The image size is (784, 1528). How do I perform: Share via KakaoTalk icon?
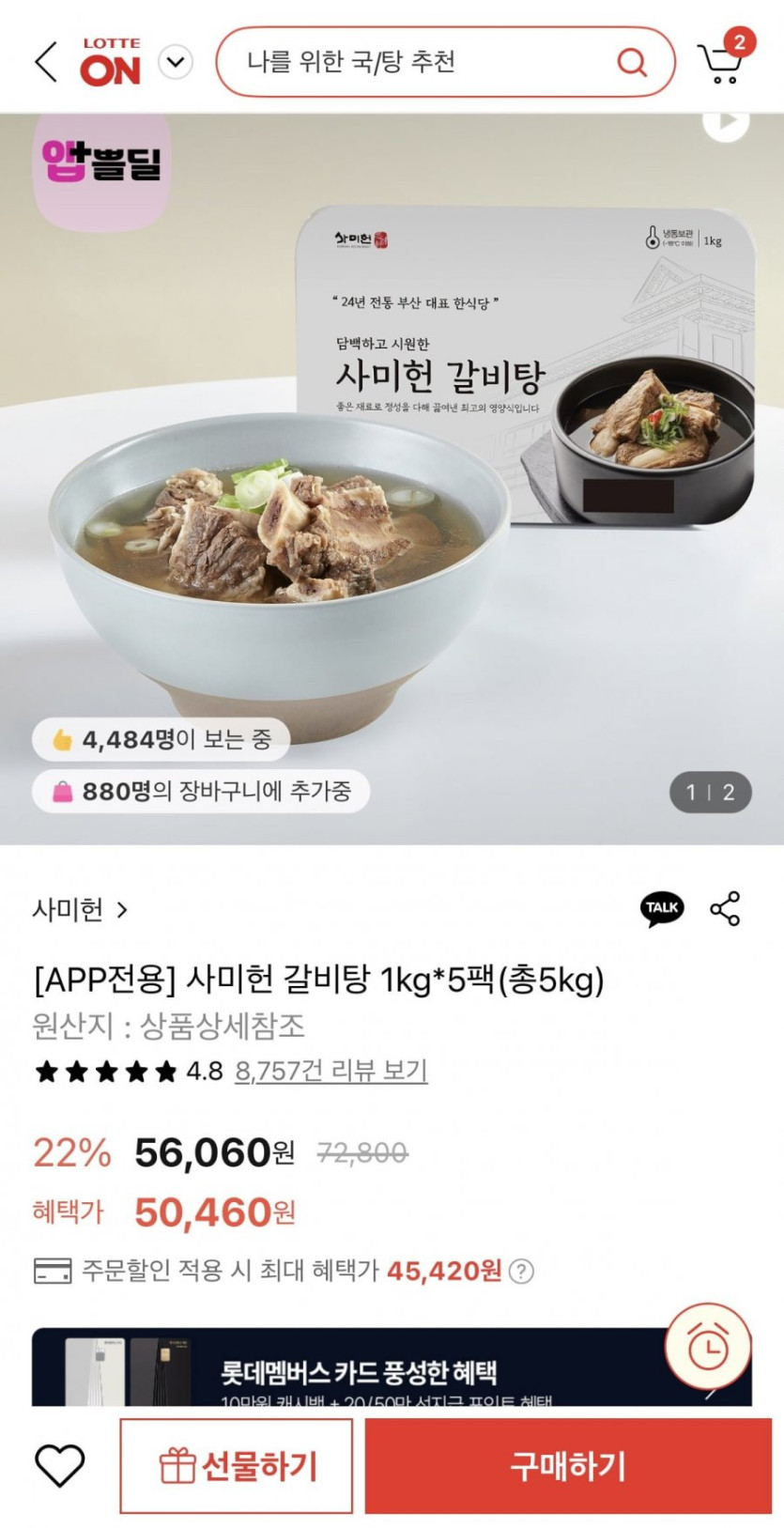click(662, 908)
